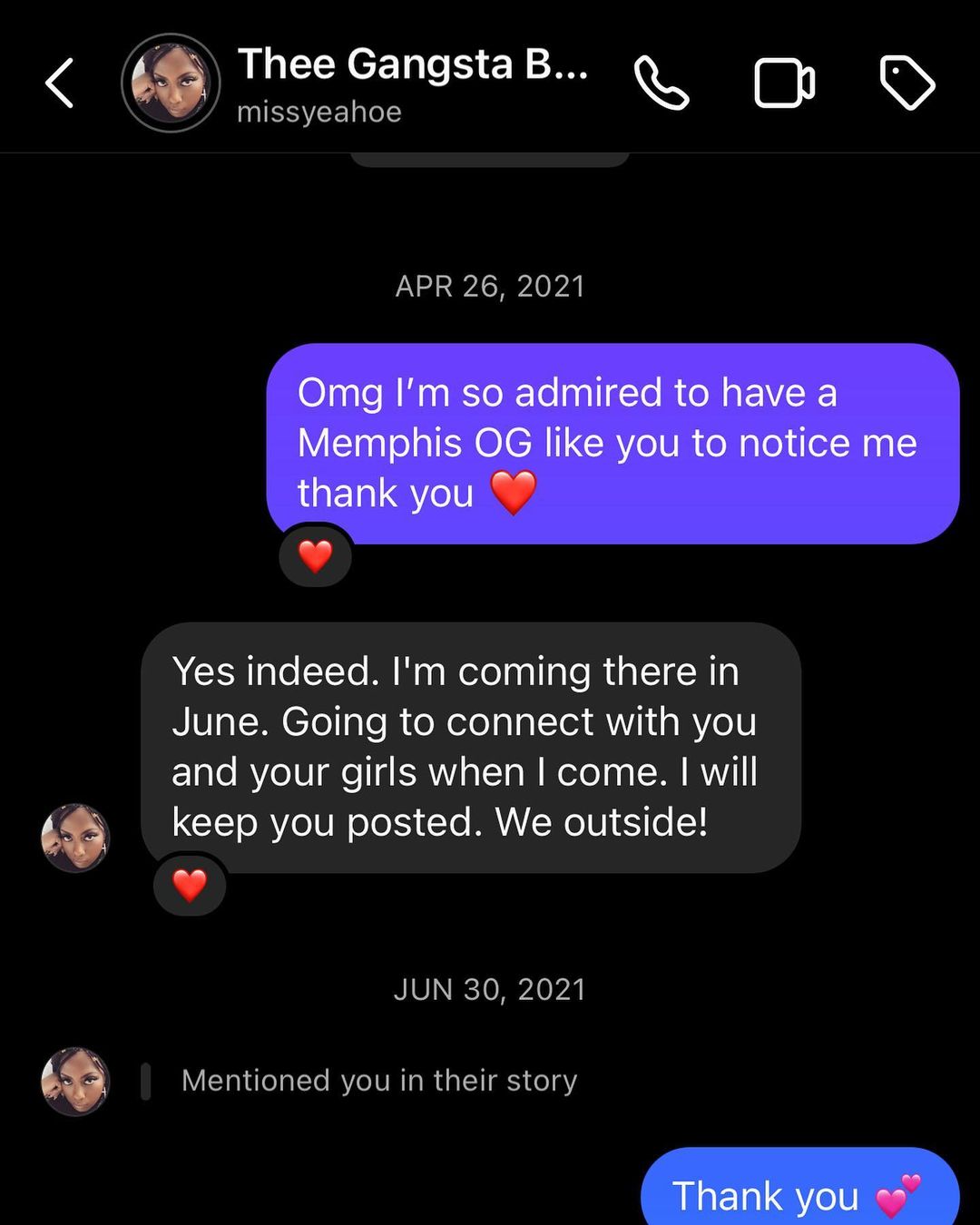Tap heart reaction under the We outside message
Viewport: 980px width, 1225px height.
(x=190, y=886)
